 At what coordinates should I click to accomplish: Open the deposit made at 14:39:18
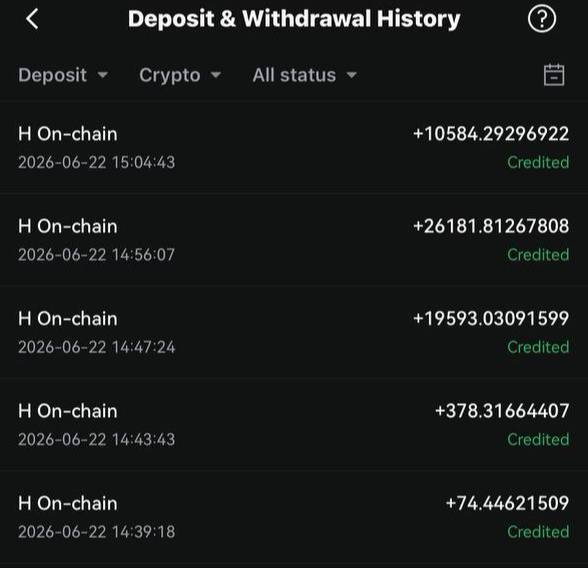coord(294,517)
